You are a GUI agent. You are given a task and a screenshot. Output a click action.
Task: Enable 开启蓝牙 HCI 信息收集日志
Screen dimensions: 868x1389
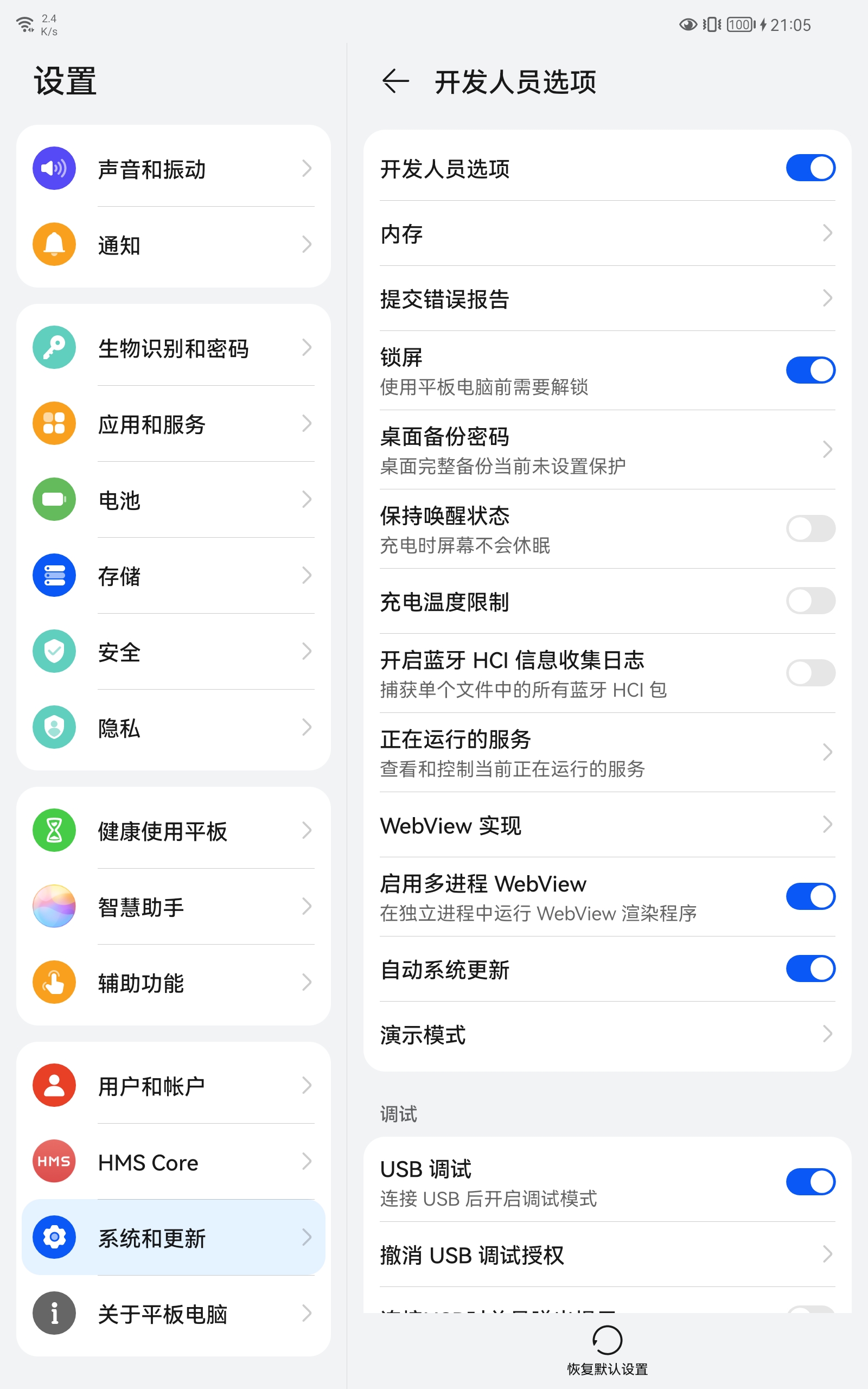809,673
